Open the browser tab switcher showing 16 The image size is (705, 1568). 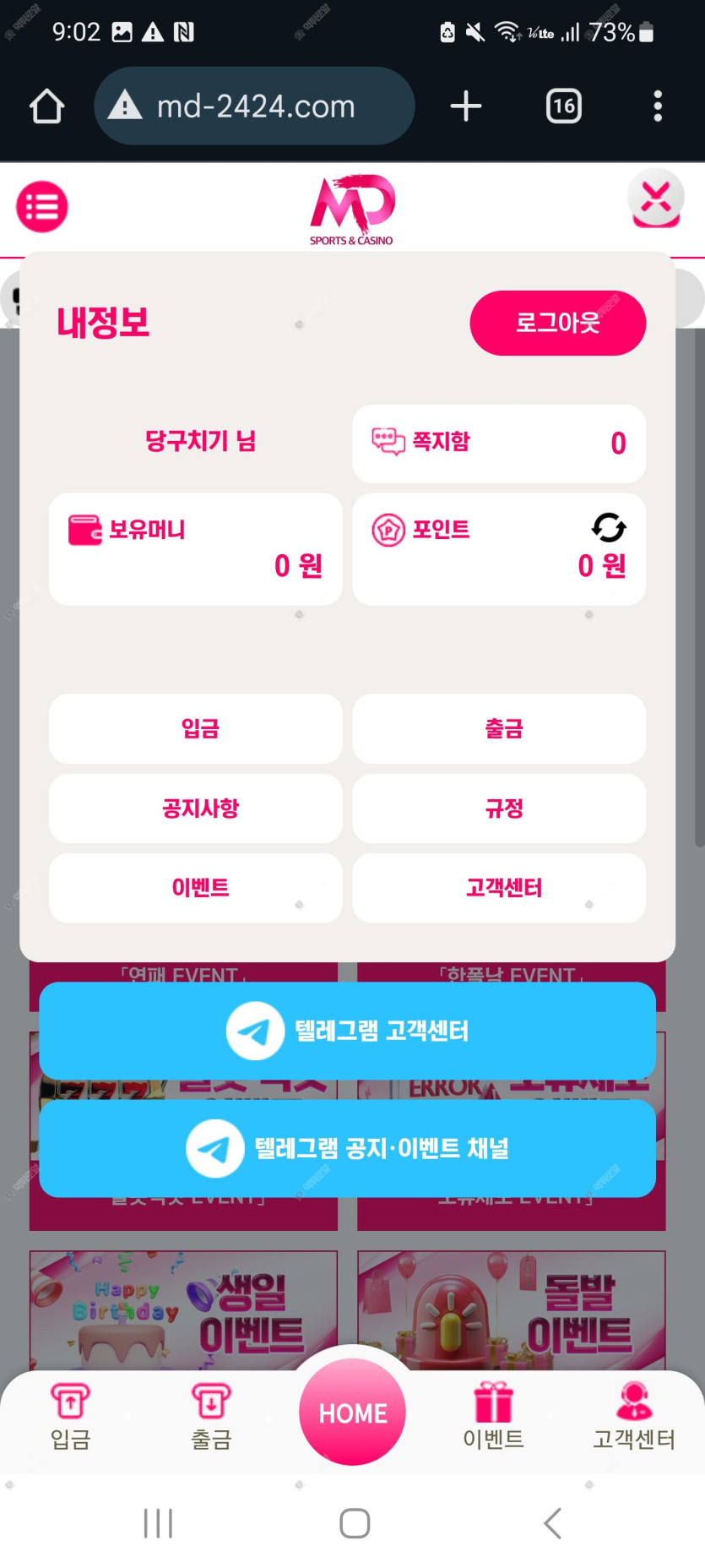click(563, 106)
